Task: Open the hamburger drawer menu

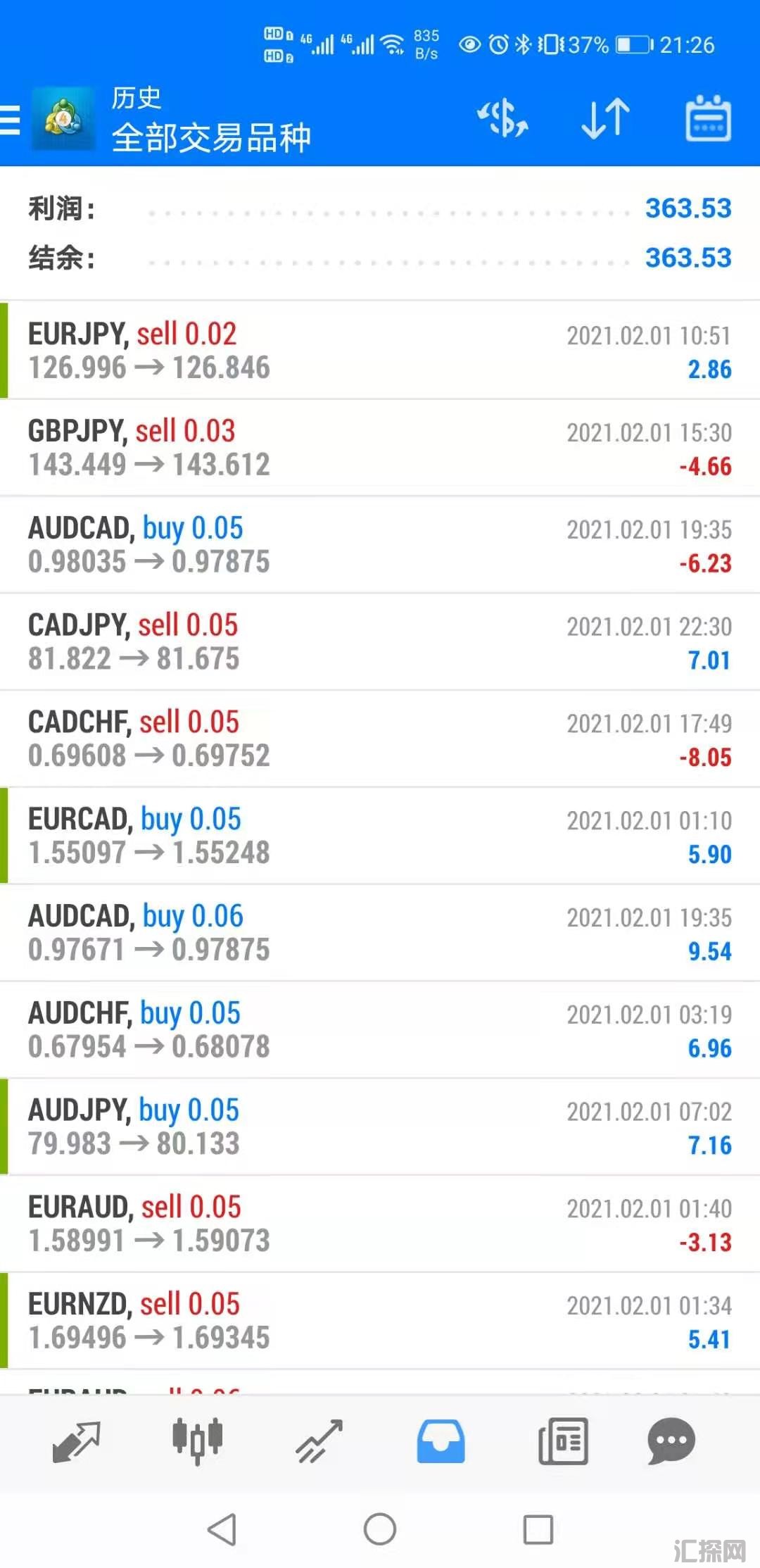Action: (x=11, y=119)
